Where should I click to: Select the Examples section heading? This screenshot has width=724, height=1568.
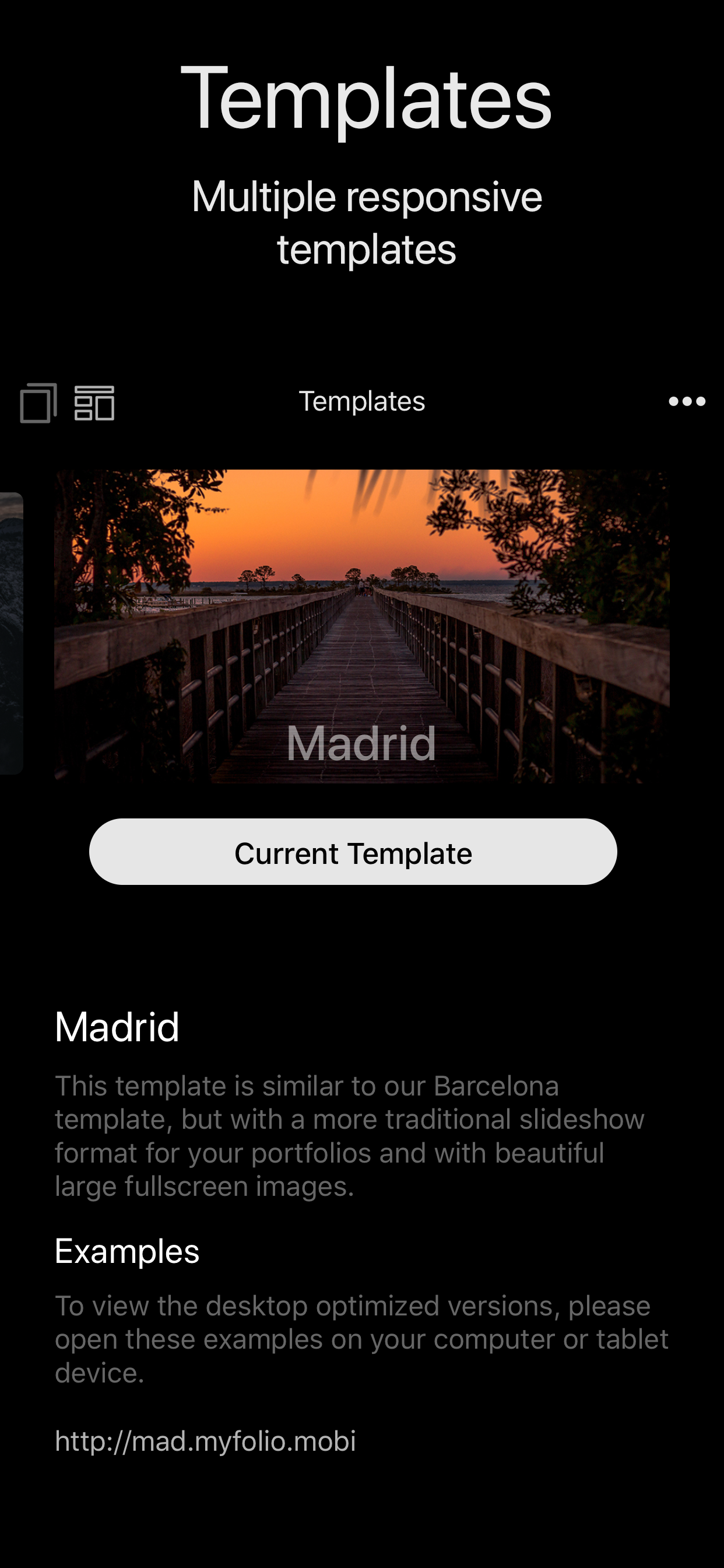click(x=127, y=1251)
